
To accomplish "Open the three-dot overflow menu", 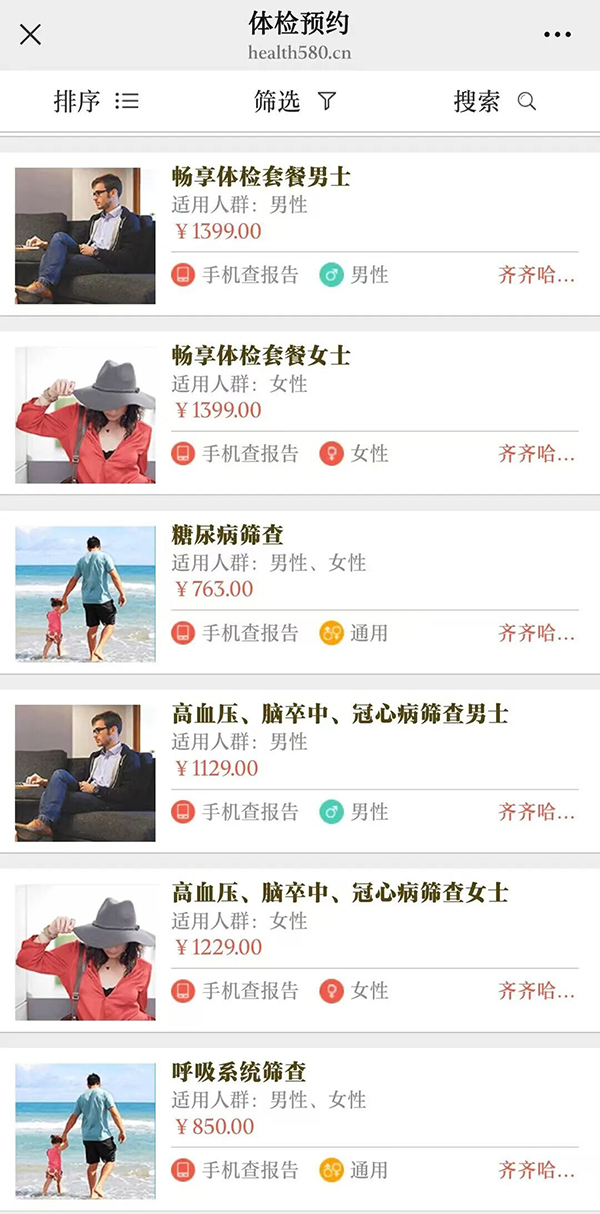I will [557, 35].
